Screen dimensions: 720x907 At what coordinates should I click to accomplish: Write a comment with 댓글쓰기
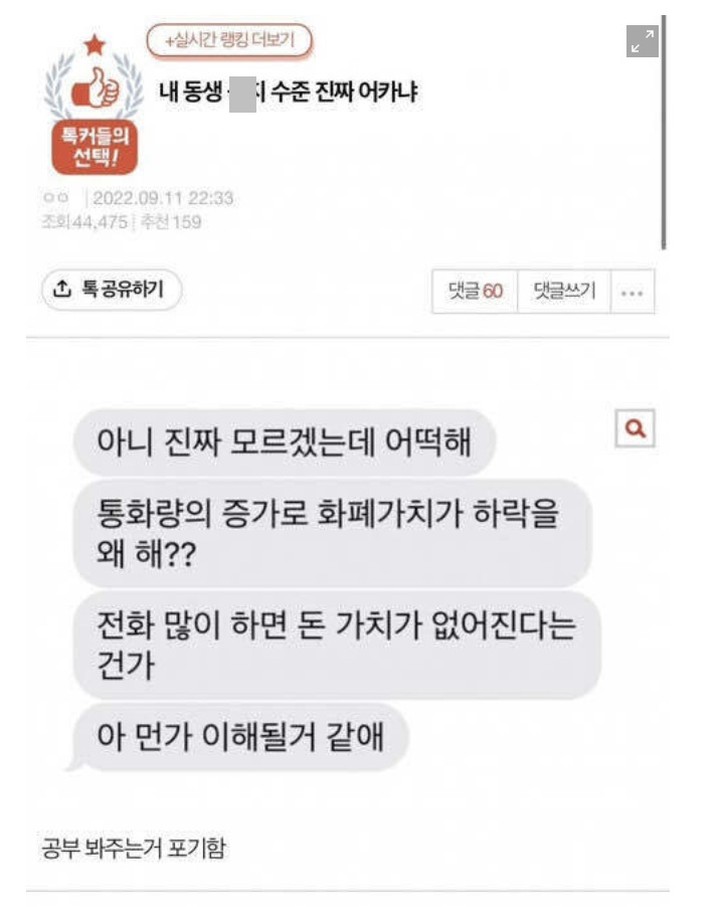[x=564, y=292]
